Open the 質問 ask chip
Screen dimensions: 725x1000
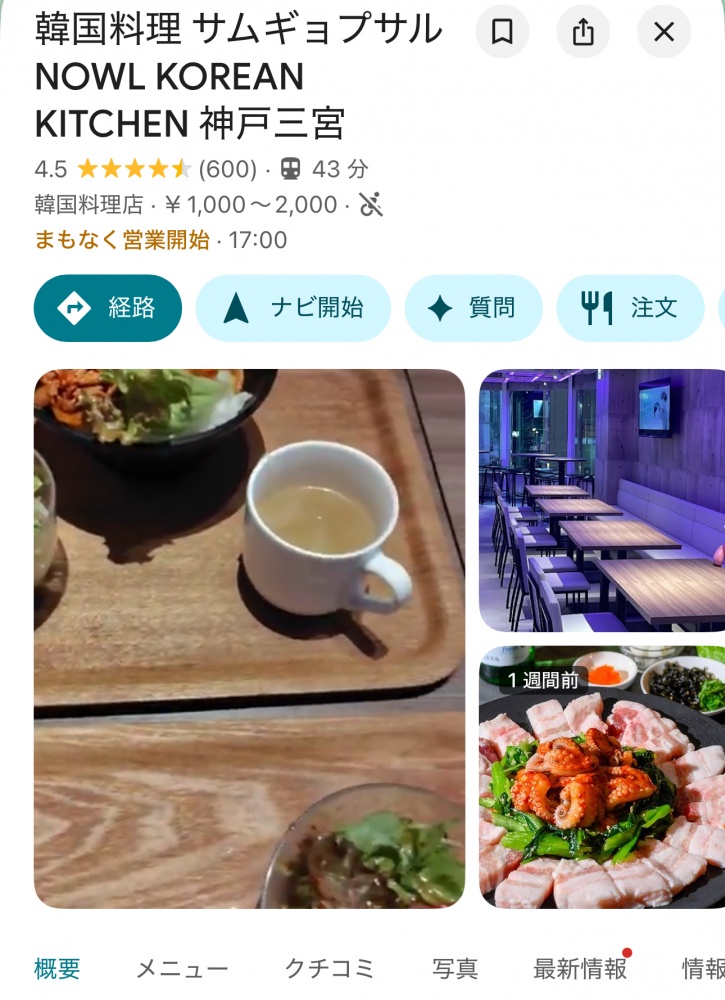coord(473,308)
